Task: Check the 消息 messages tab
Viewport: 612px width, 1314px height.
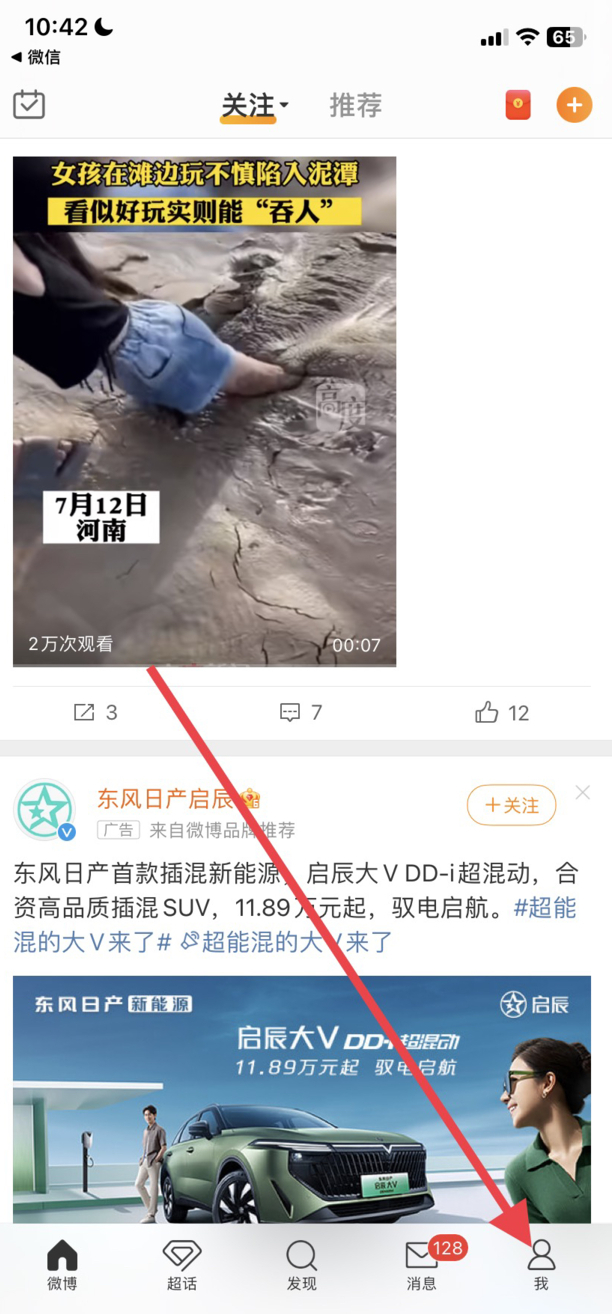Action: [422, 1264]
